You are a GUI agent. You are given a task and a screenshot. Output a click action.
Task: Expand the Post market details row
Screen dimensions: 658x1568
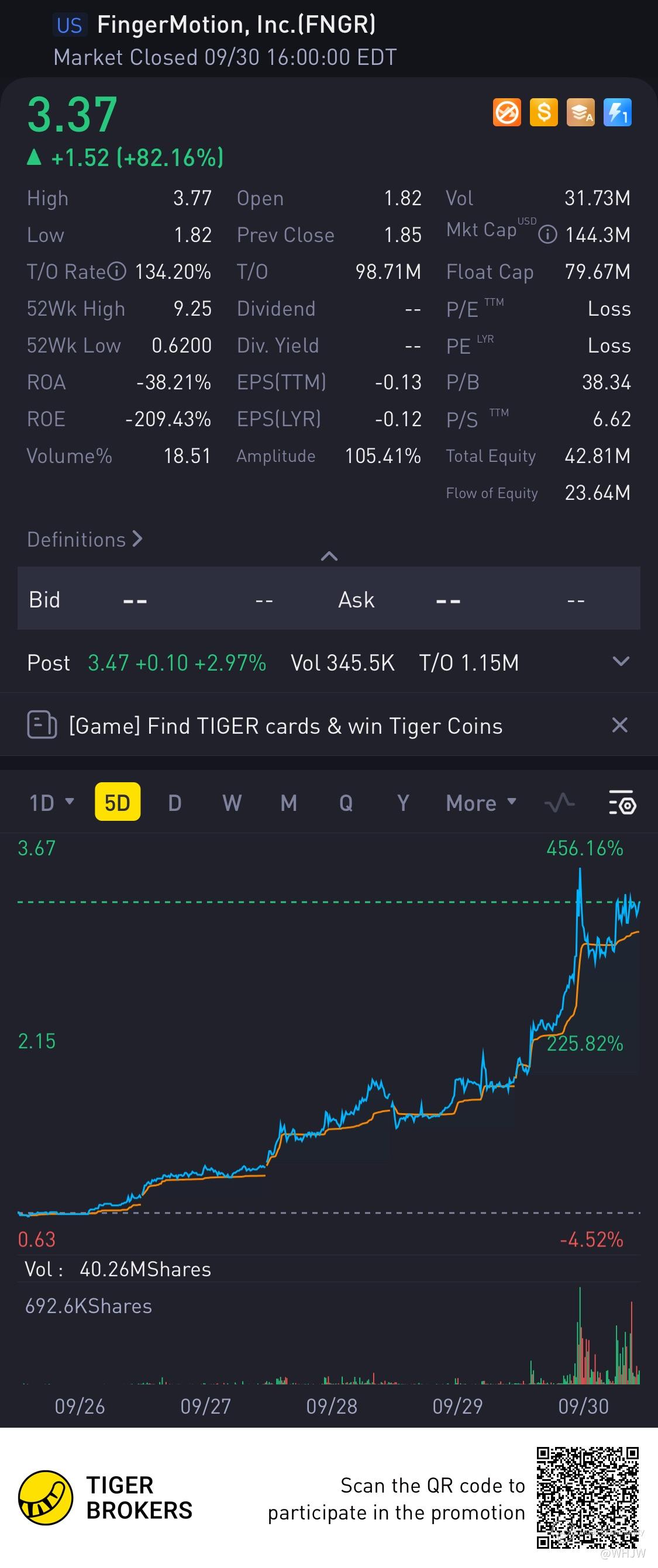[x=620, y=662]
